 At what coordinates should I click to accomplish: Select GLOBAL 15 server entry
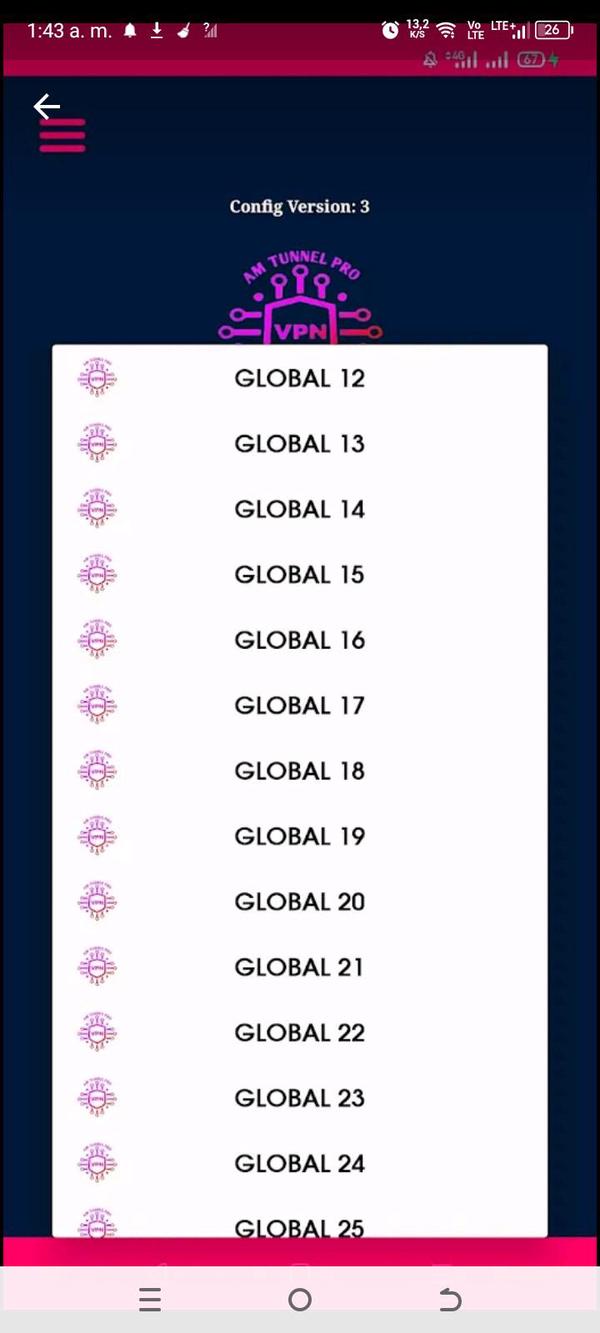pyautogui.click(x=299, y=575)
